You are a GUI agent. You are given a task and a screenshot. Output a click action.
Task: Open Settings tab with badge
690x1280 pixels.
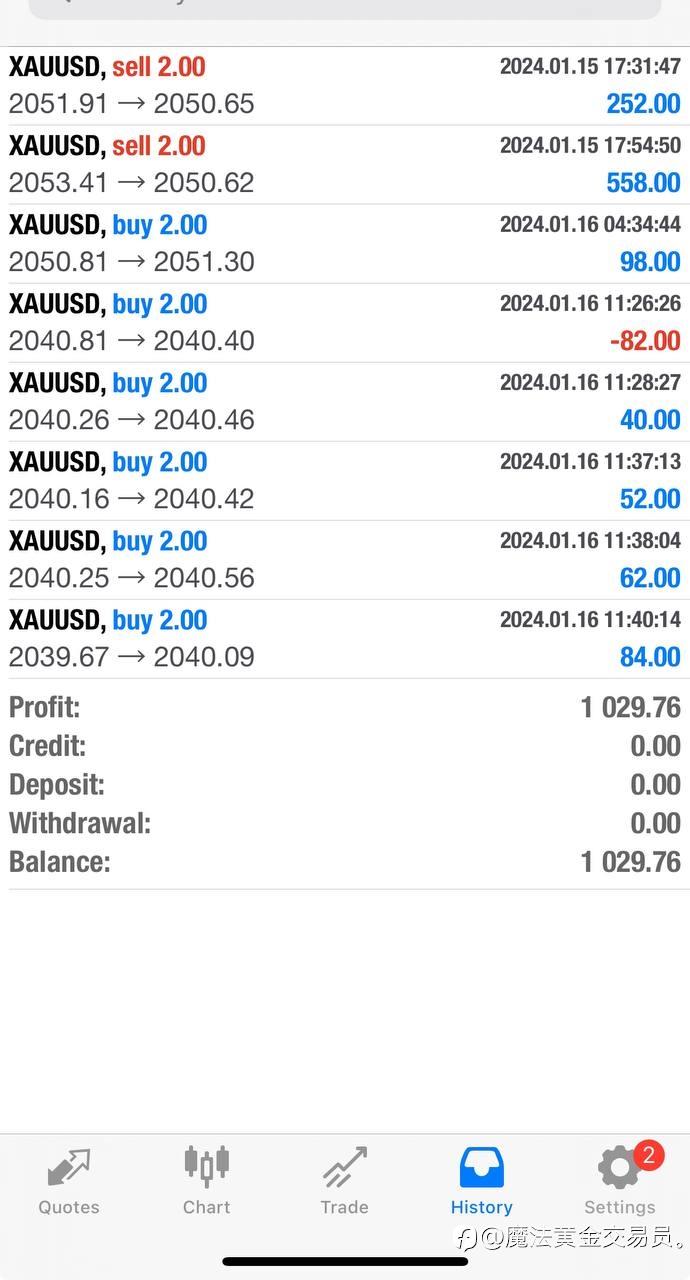620,1181
